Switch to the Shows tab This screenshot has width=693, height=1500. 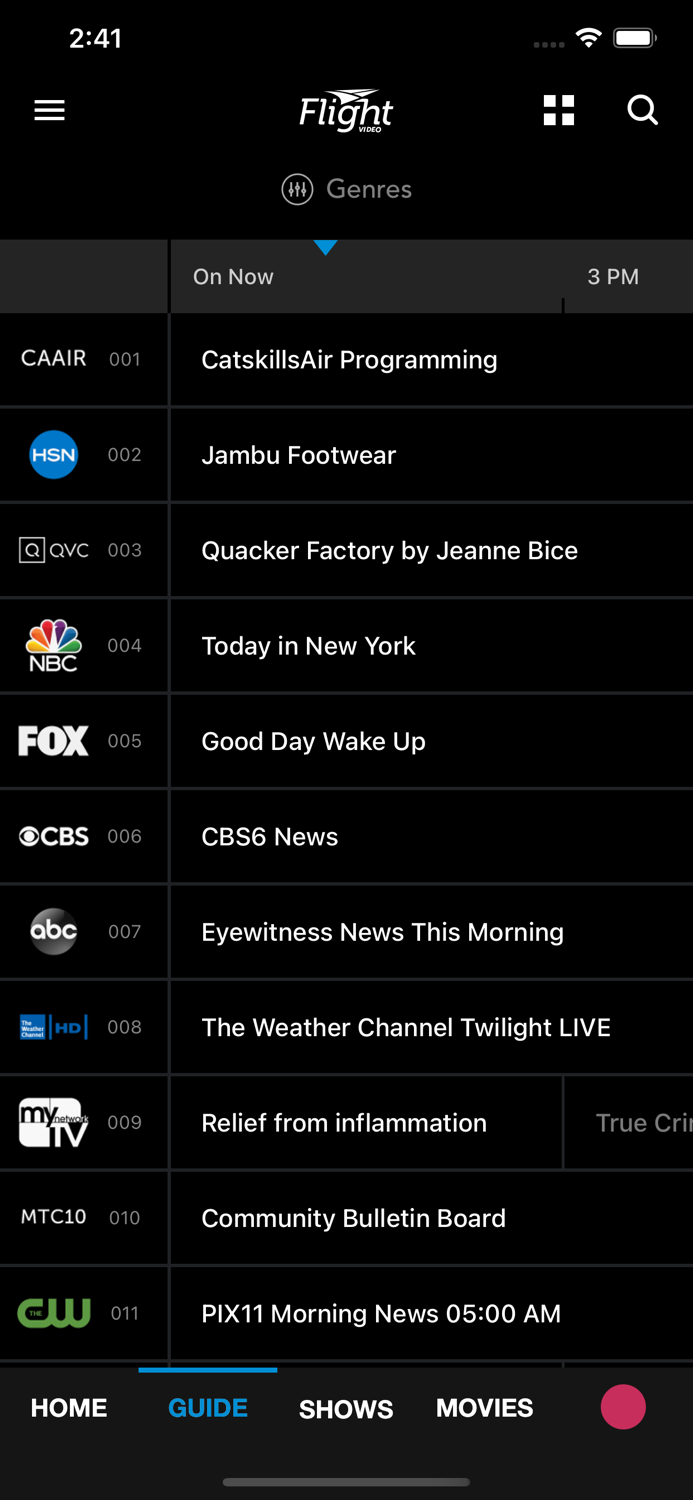pyautogui.click(x=346, y=1409)
